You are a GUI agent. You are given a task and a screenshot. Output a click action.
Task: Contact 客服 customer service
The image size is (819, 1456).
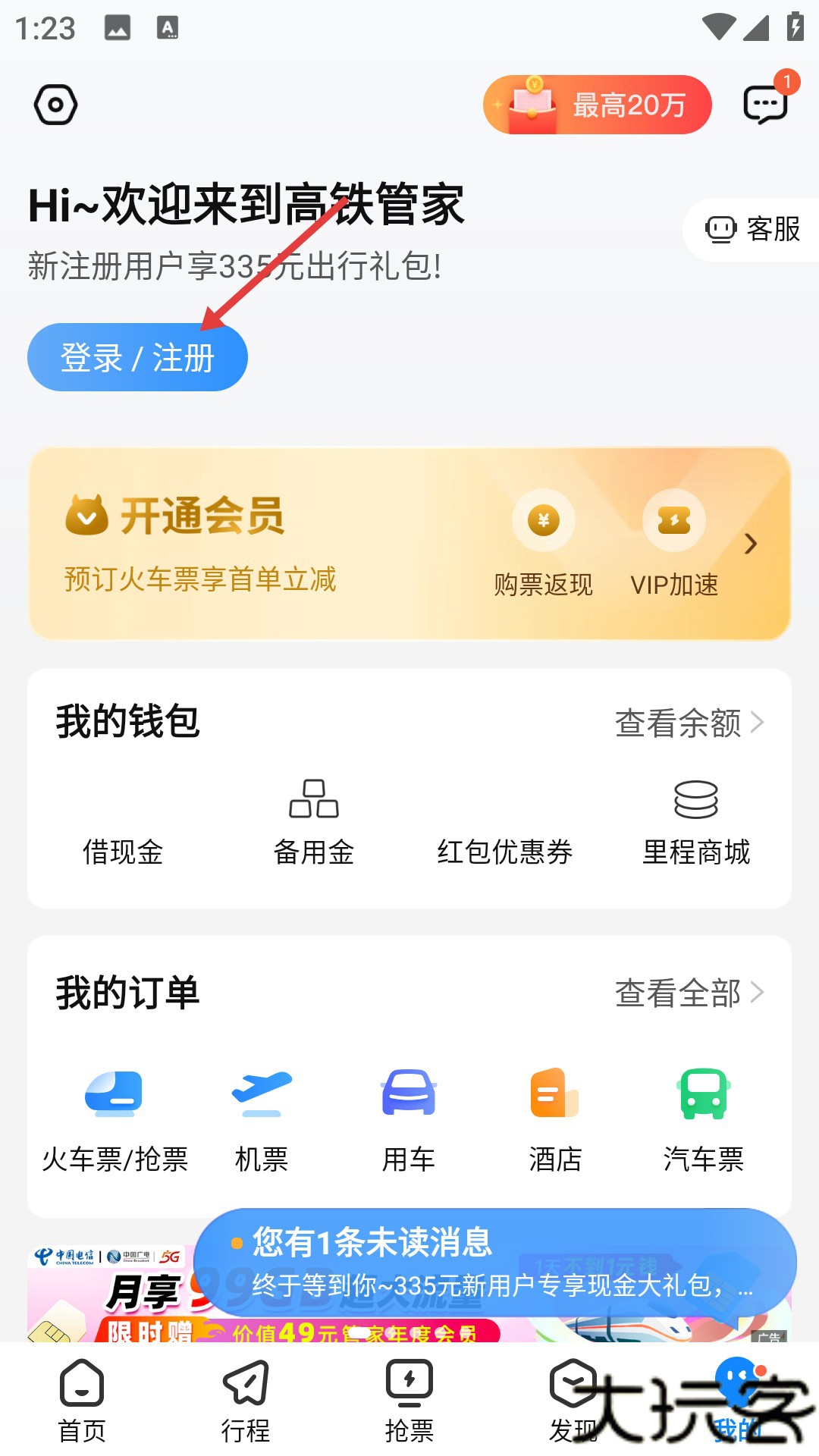(753, 229)
